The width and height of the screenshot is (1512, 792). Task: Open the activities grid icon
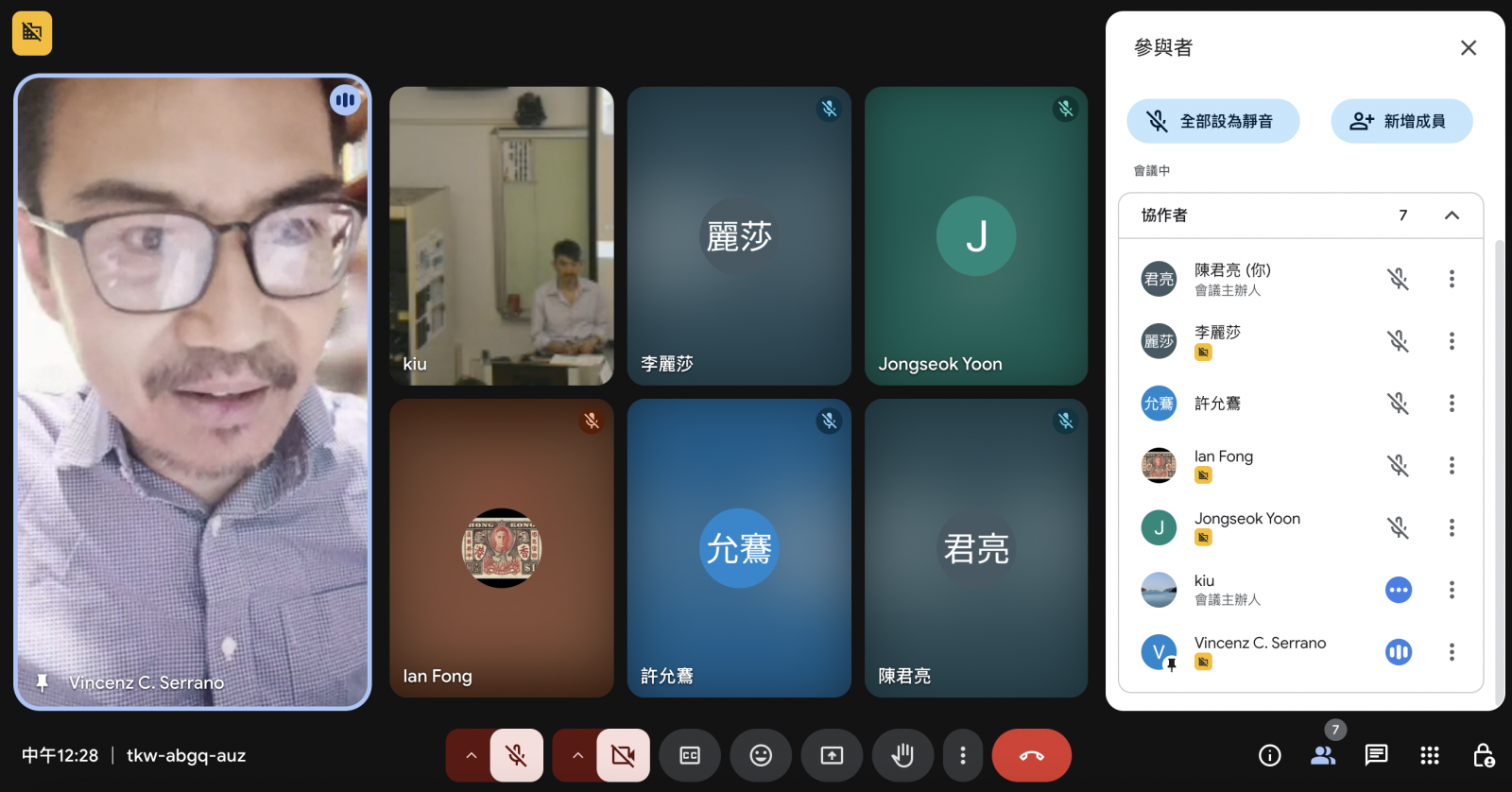tap(1430, 755)
